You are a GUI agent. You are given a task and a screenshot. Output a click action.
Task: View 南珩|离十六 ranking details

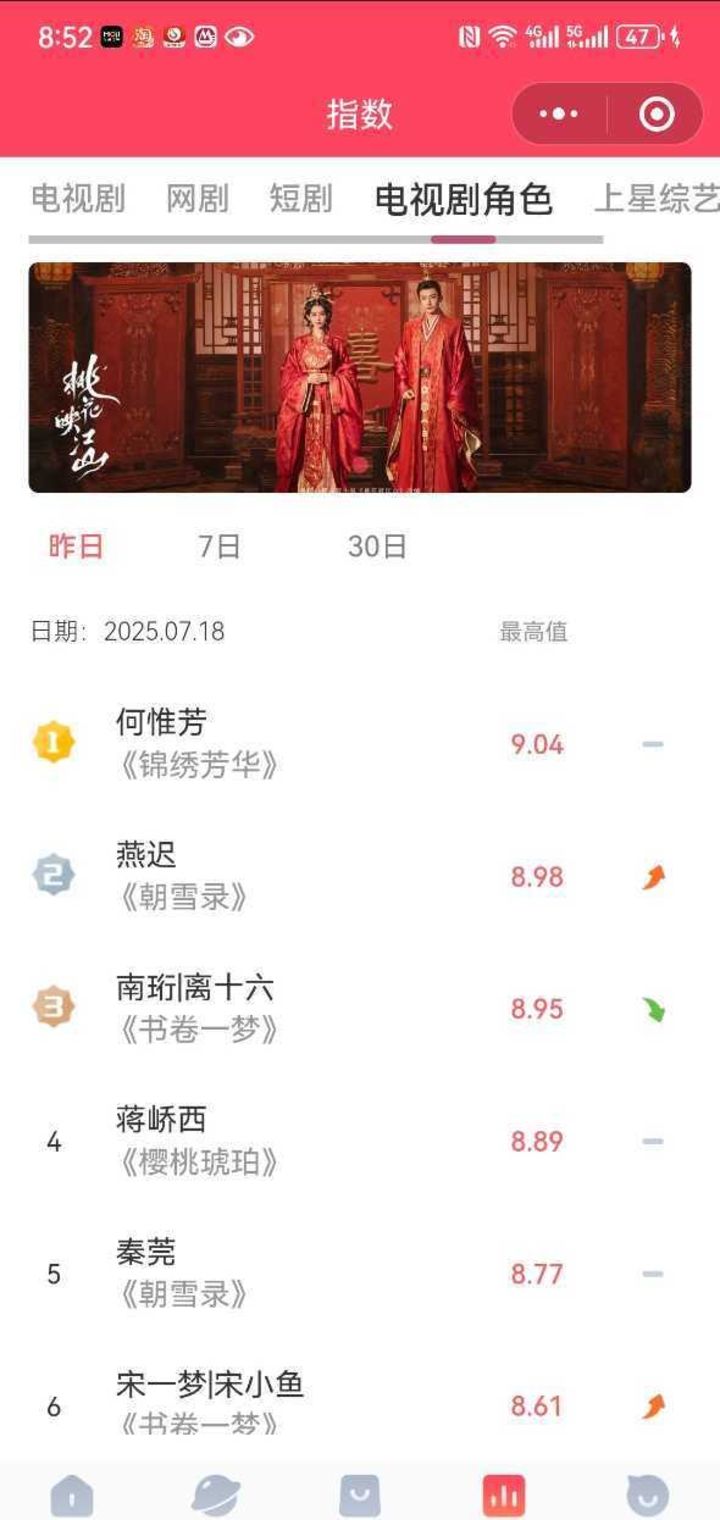click(360, 1008)
